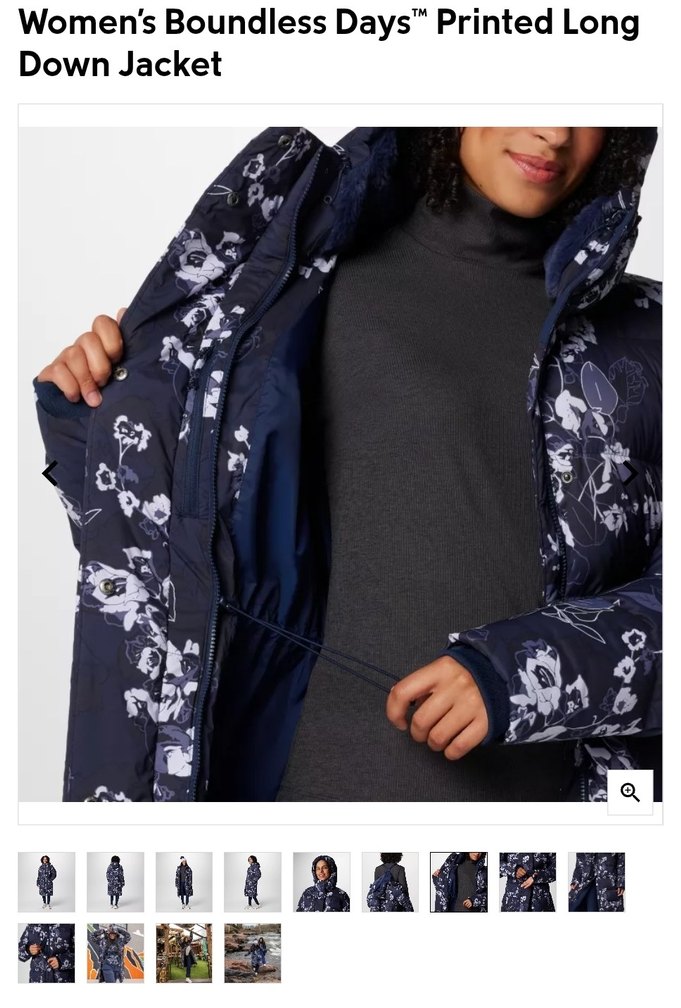Open the first thumbnail in second row

[x=46, y=953]
